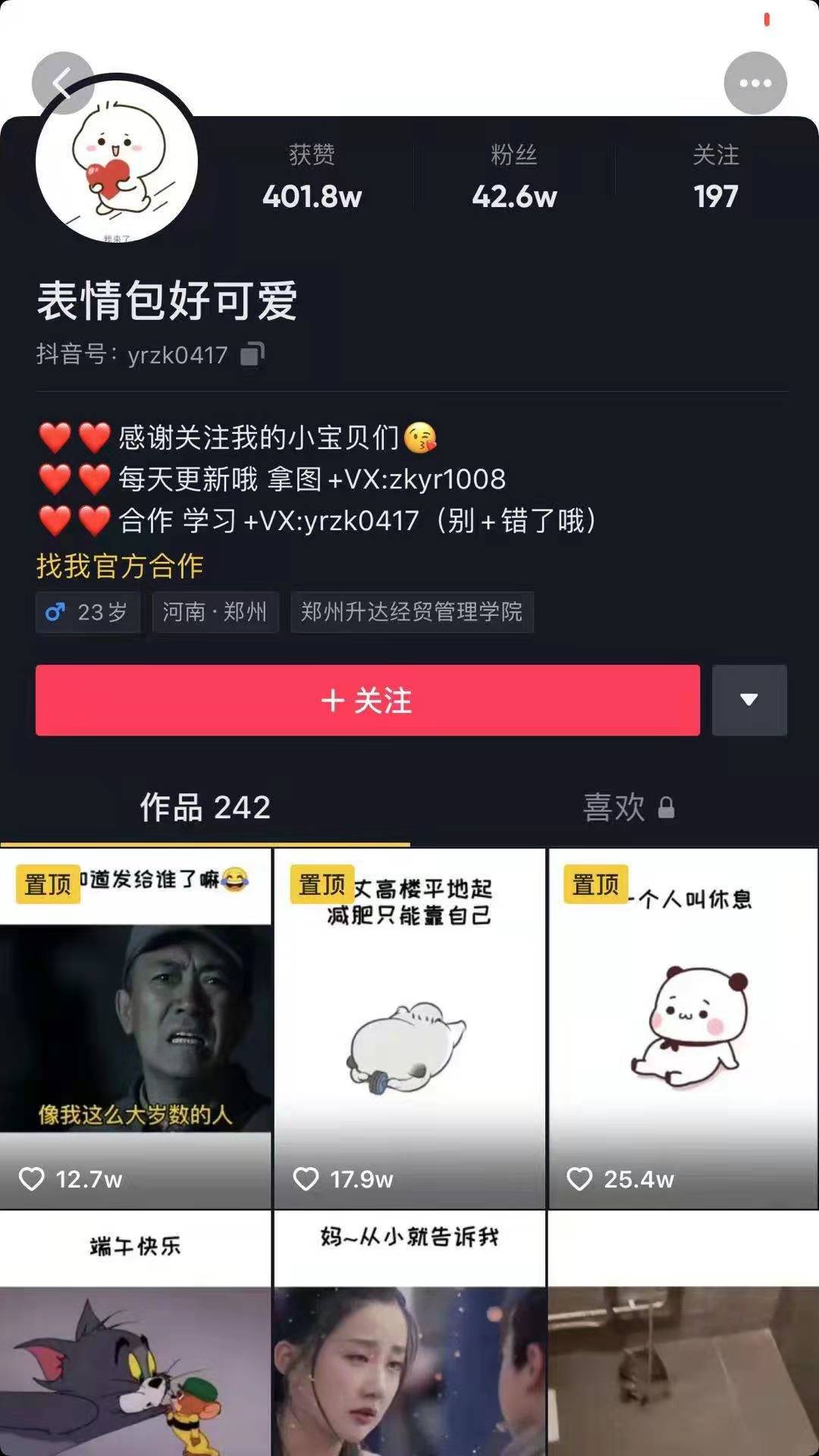This screenshot has width=819, height=1456.
Task: Open the untitled video in the second row
Action: click(683, 1335)
